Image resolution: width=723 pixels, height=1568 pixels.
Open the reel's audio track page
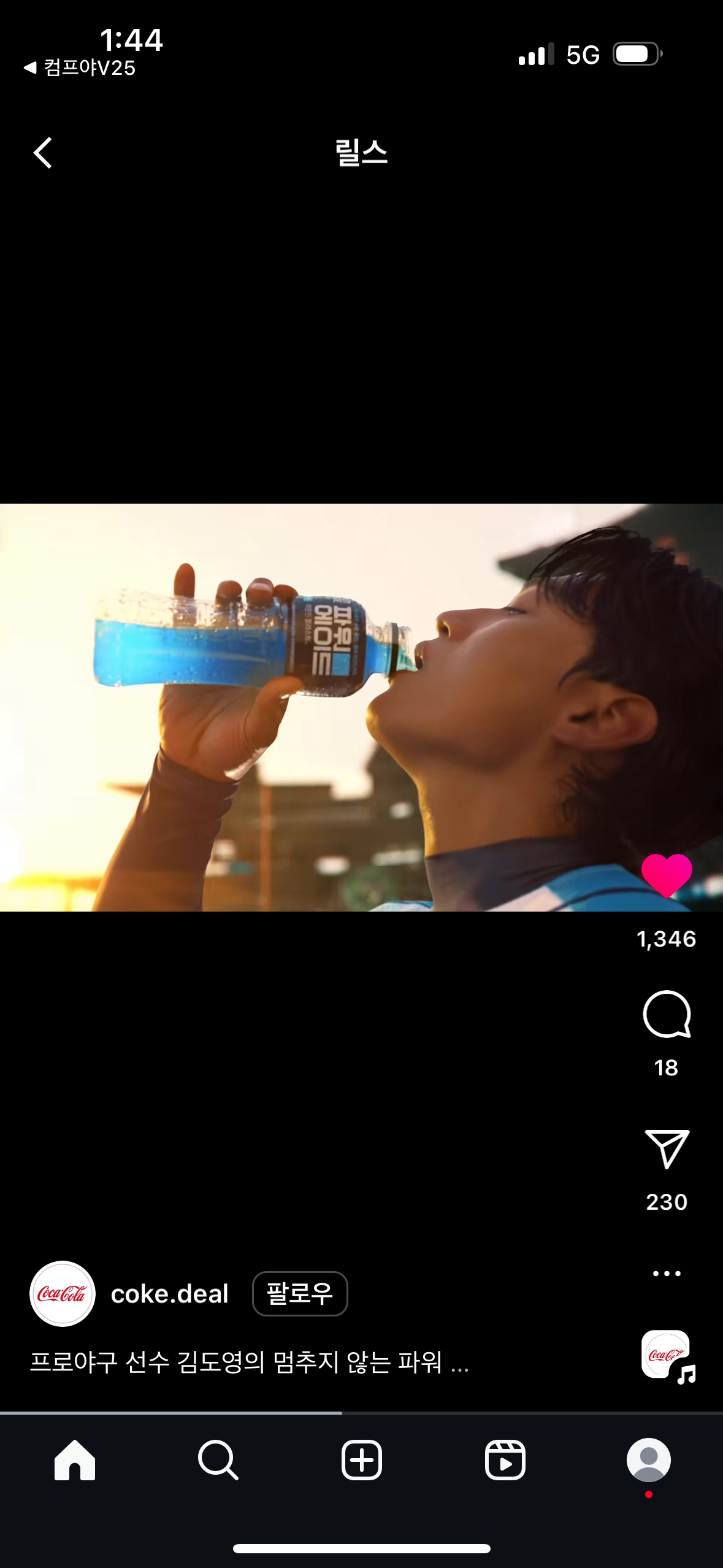click(667, 1356)
